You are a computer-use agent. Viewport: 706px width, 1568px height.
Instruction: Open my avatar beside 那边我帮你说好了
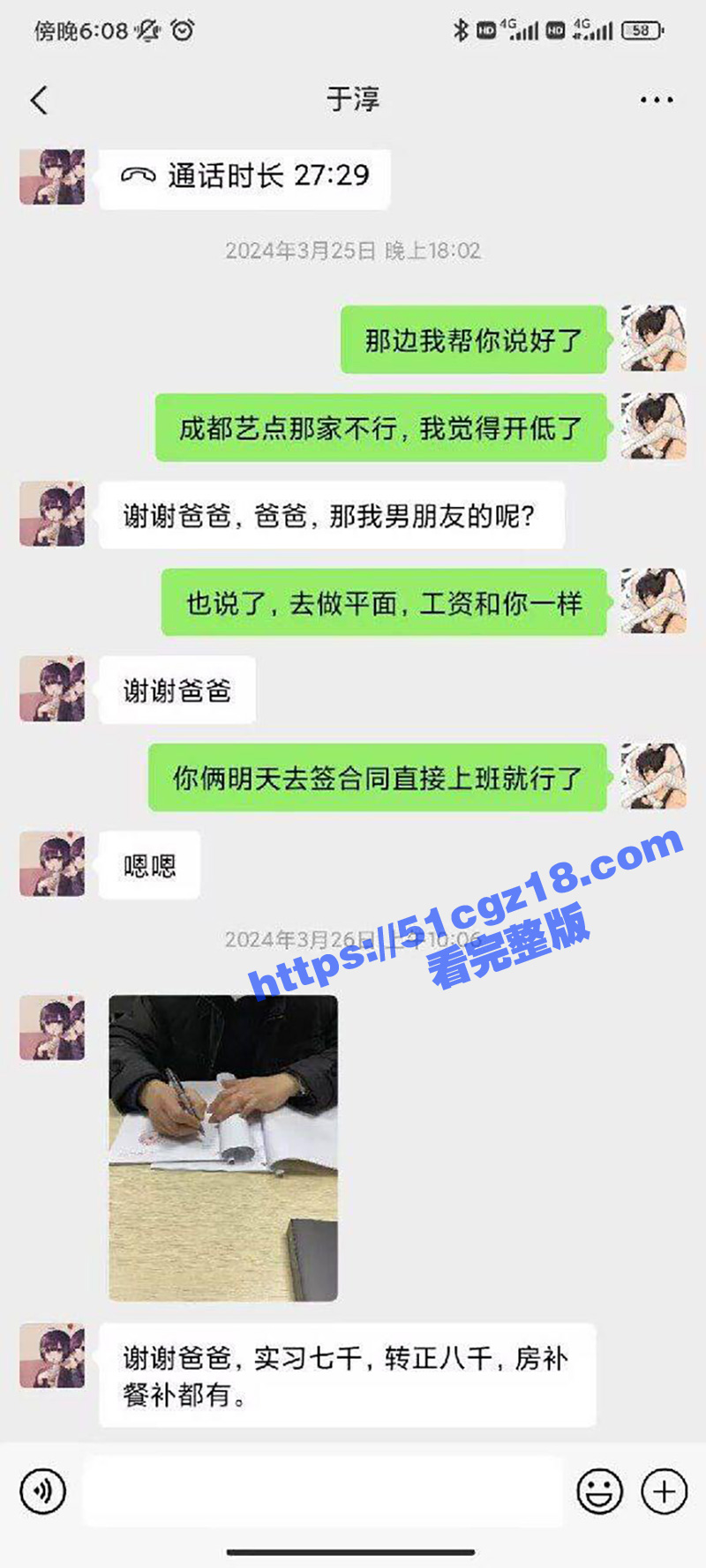[x=653, y=339]
